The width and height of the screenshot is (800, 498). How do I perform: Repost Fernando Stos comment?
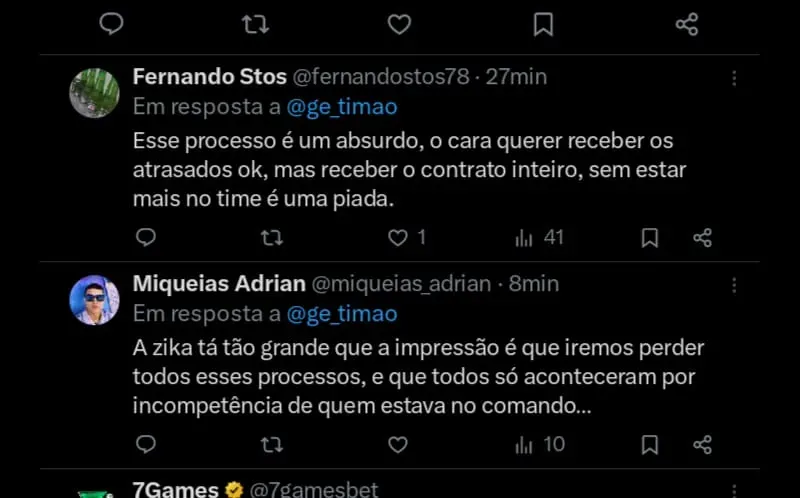tap(271, 237)
